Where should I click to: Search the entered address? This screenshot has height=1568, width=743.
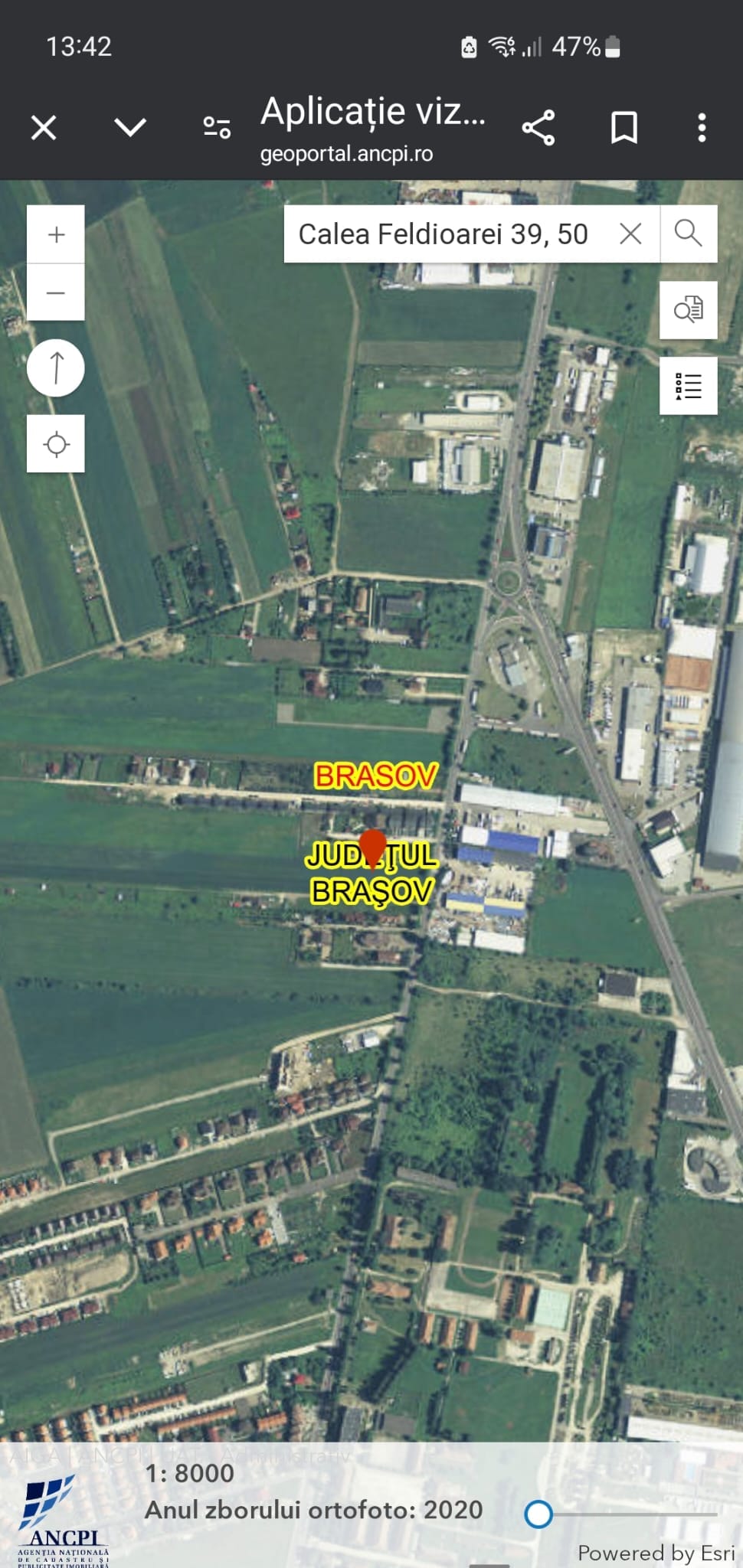pos(688,234)
